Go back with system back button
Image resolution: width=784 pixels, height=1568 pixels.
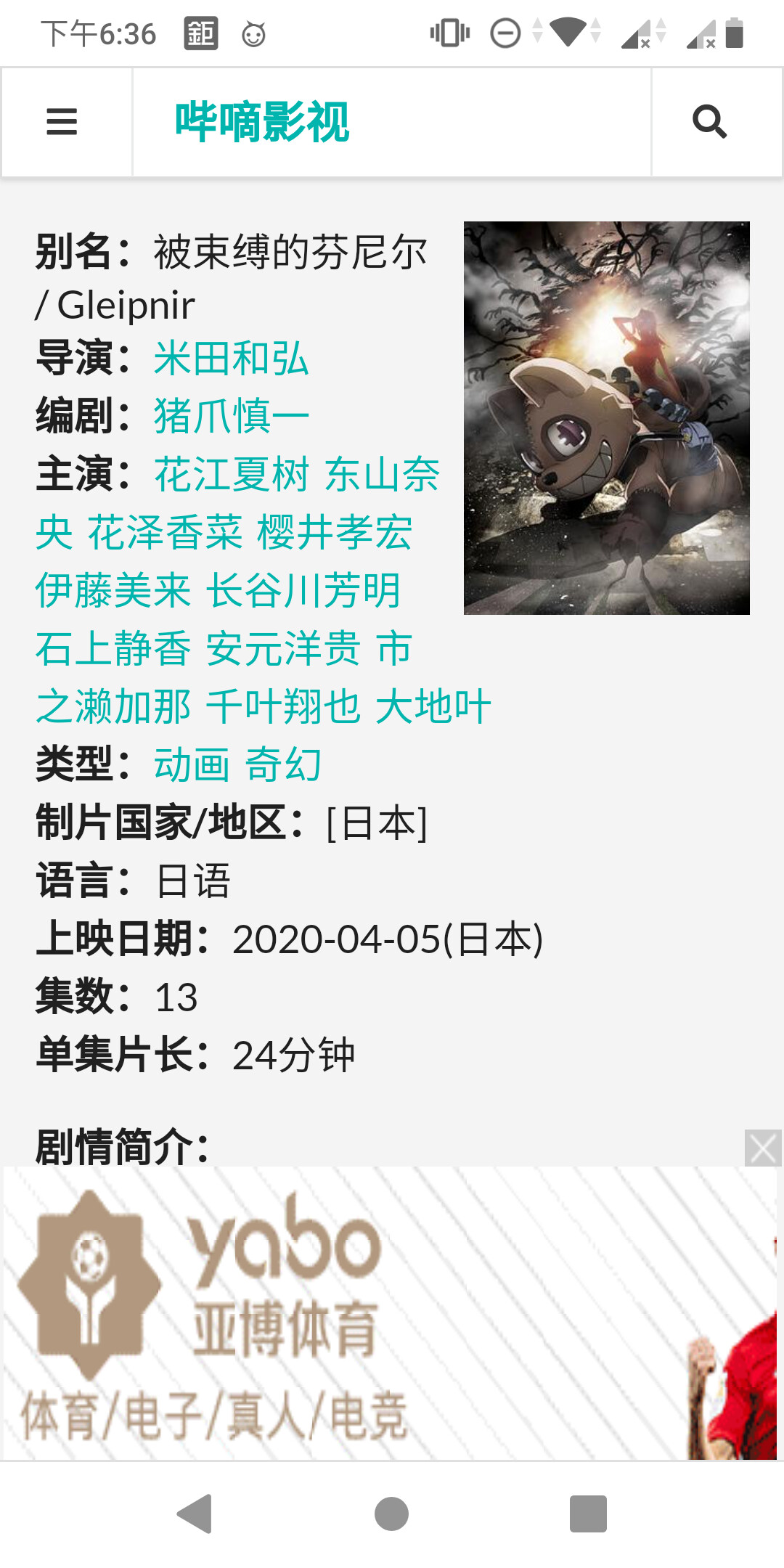click(195, 1514)
